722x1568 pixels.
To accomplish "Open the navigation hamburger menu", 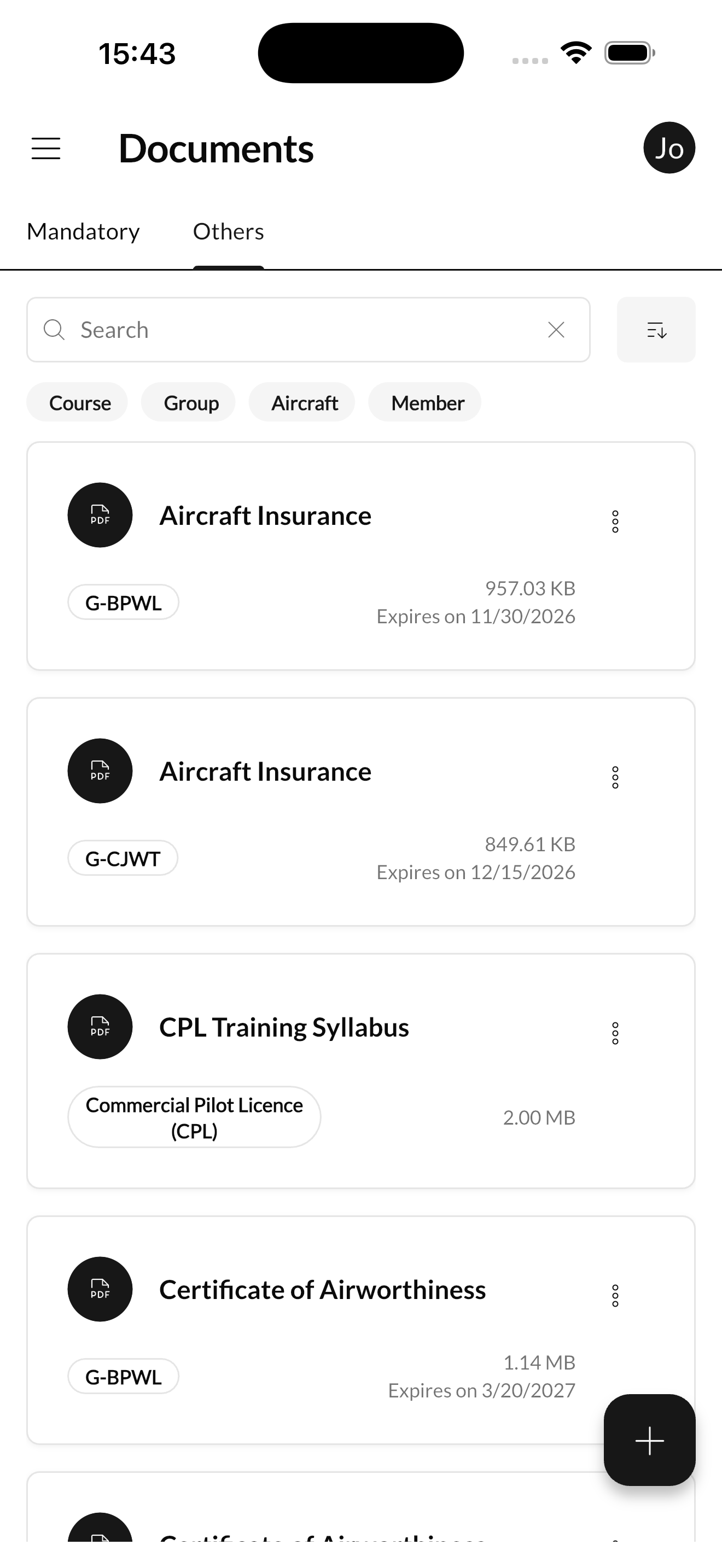I will 45,148.
